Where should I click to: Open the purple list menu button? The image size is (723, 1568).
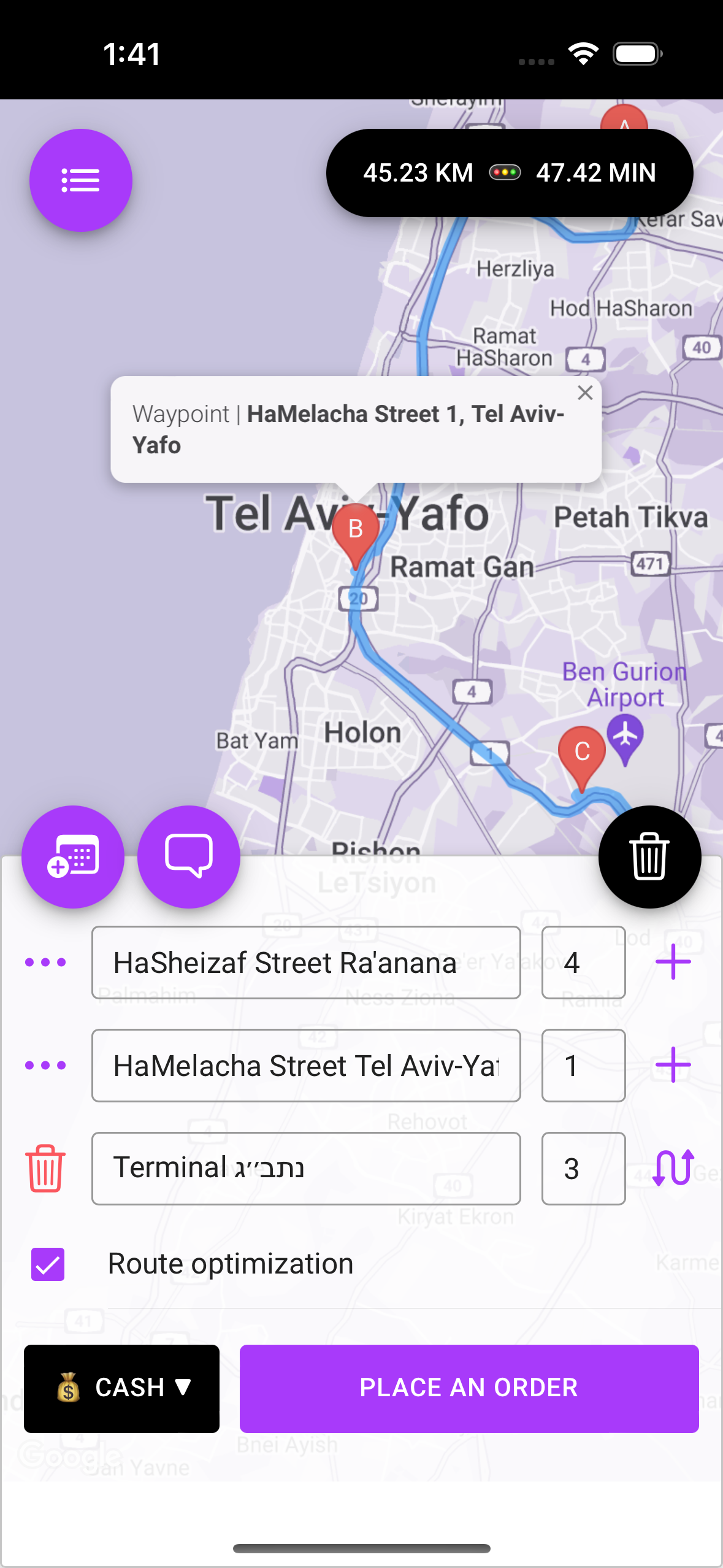pos(81,180)
